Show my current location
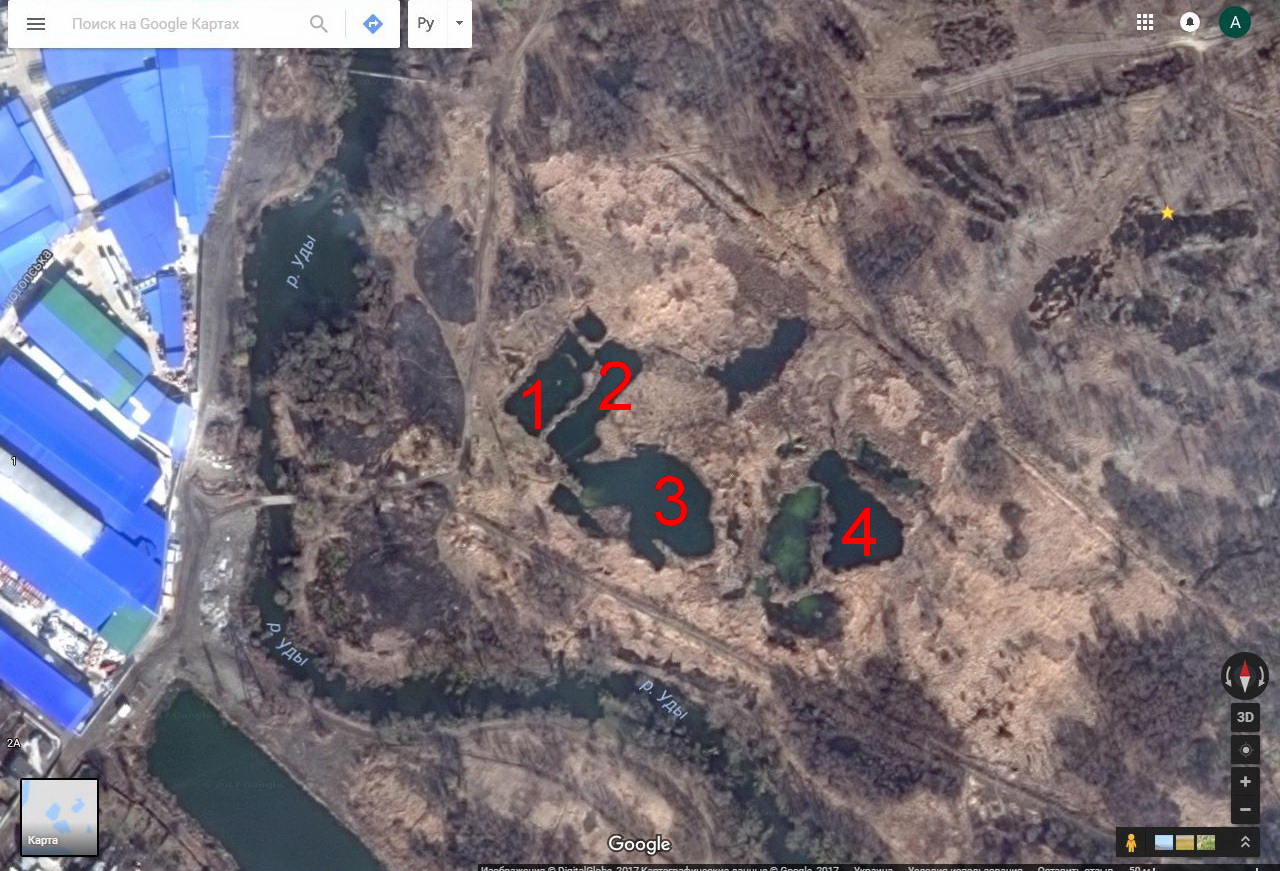Image resolution: width=1280 pixels, height=871 pixels. 1245,750
